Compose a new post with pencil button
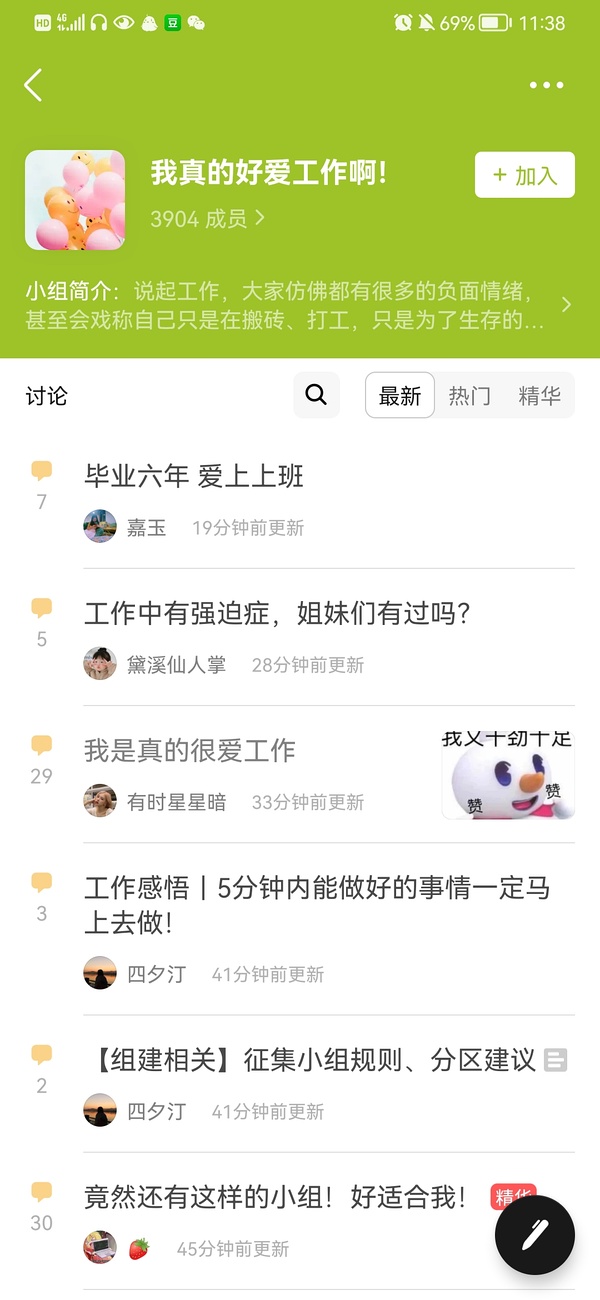 [x=535, y=1235]
